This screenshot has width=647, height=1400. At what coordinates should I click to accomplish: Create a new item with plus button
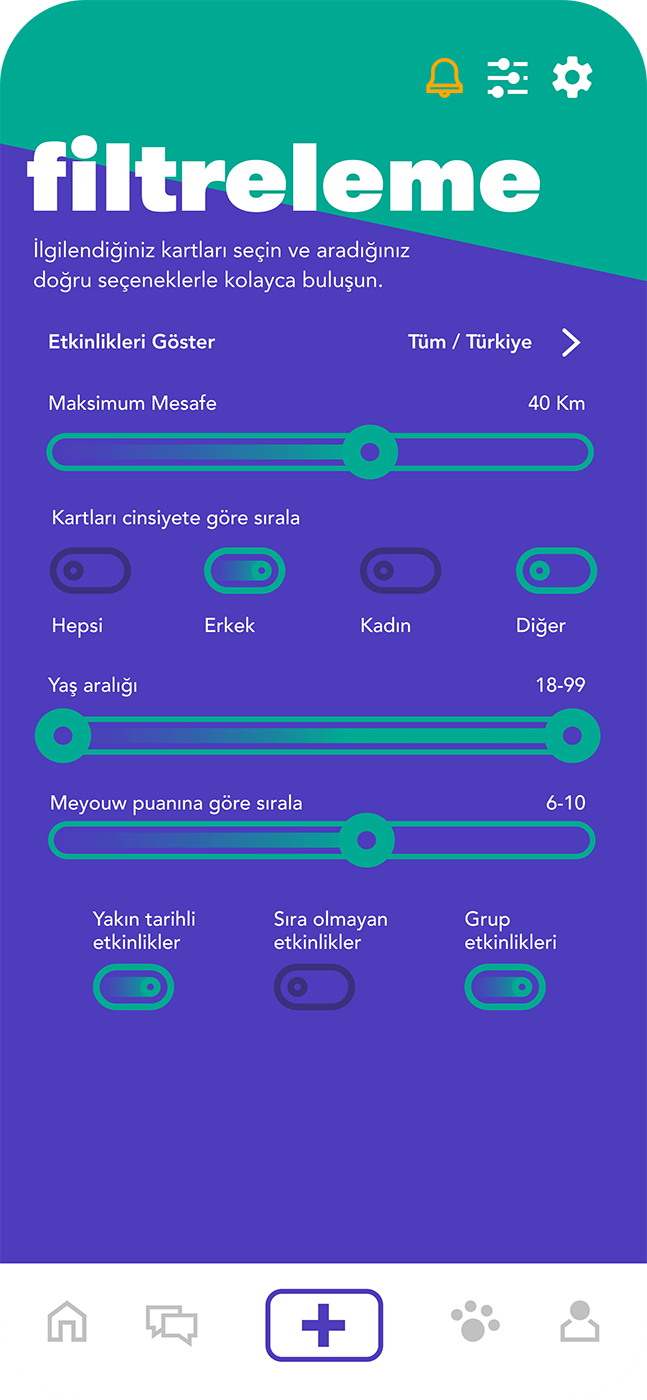(324, 1325)
